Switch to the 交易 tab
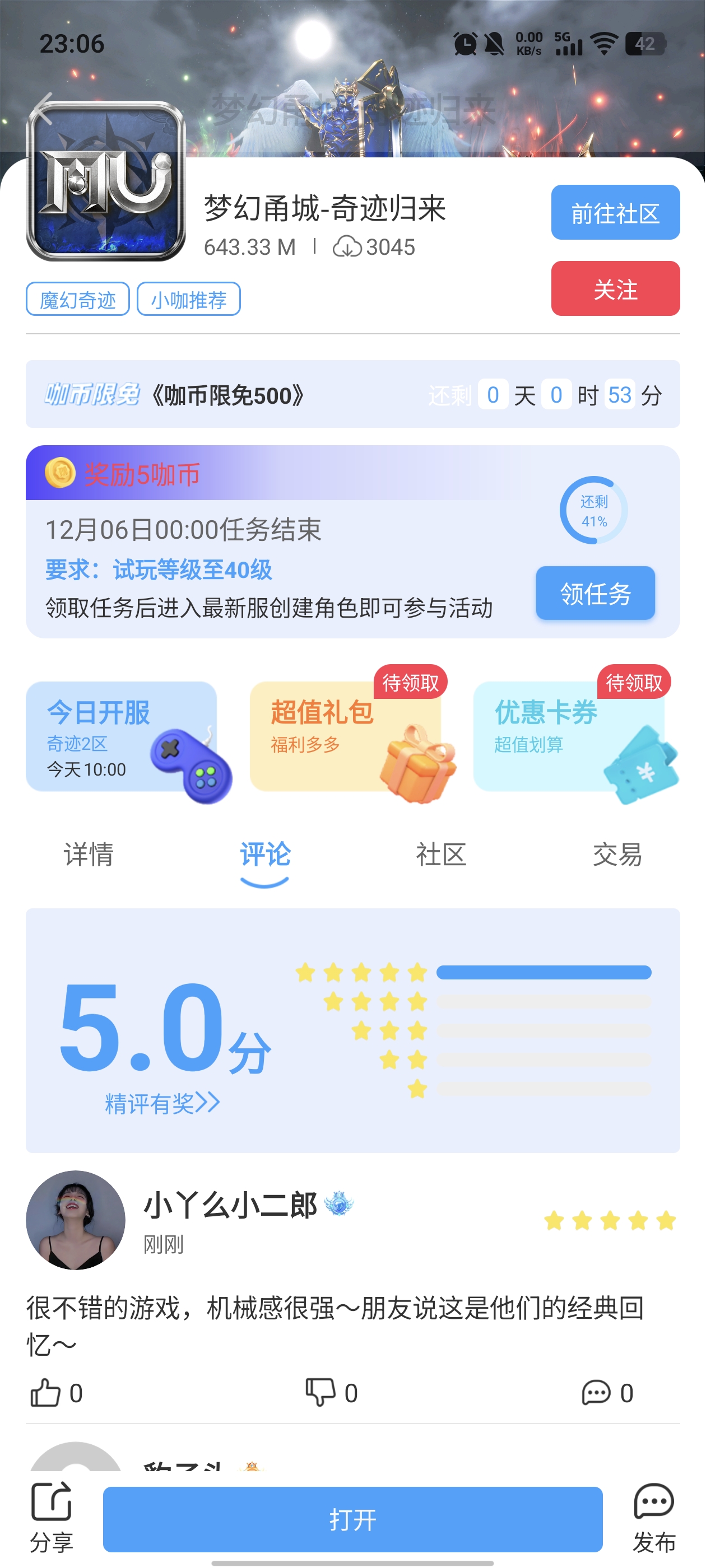The image size is (706, 1568). pyautogui.click(x=616, y=855)
